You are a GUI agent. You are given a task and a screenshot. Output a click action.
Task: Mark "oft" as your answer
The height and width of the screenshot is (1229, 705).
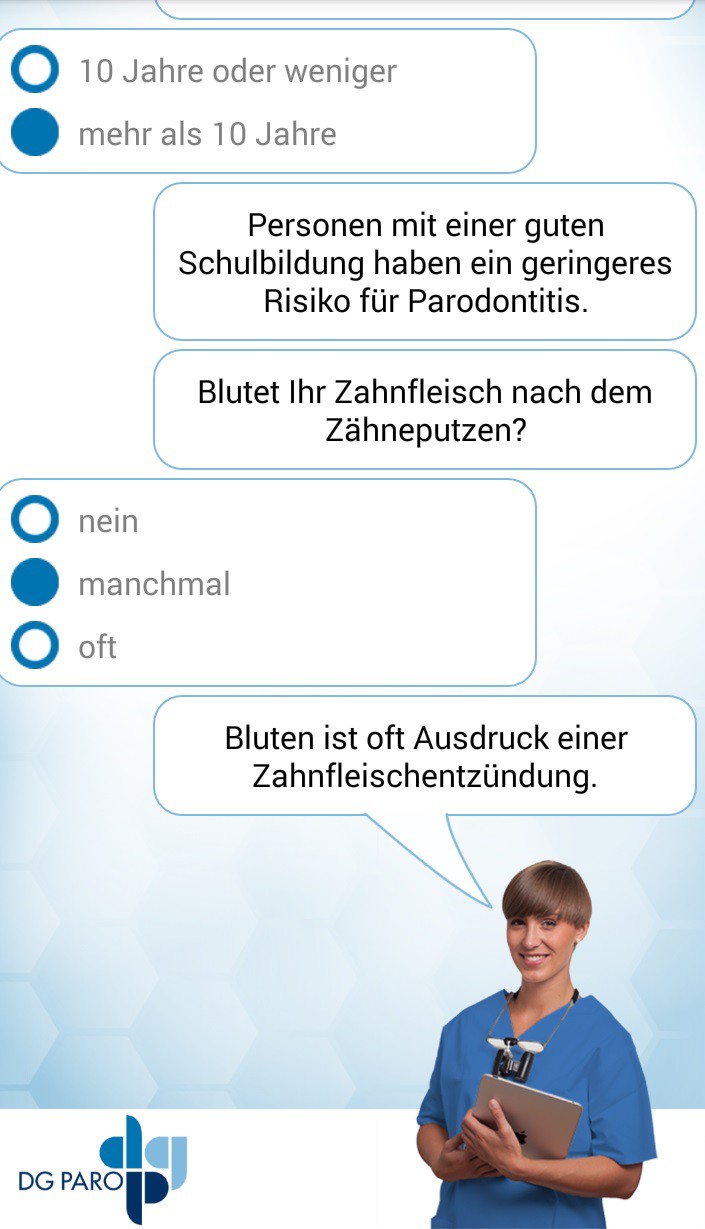click(36, 646)
